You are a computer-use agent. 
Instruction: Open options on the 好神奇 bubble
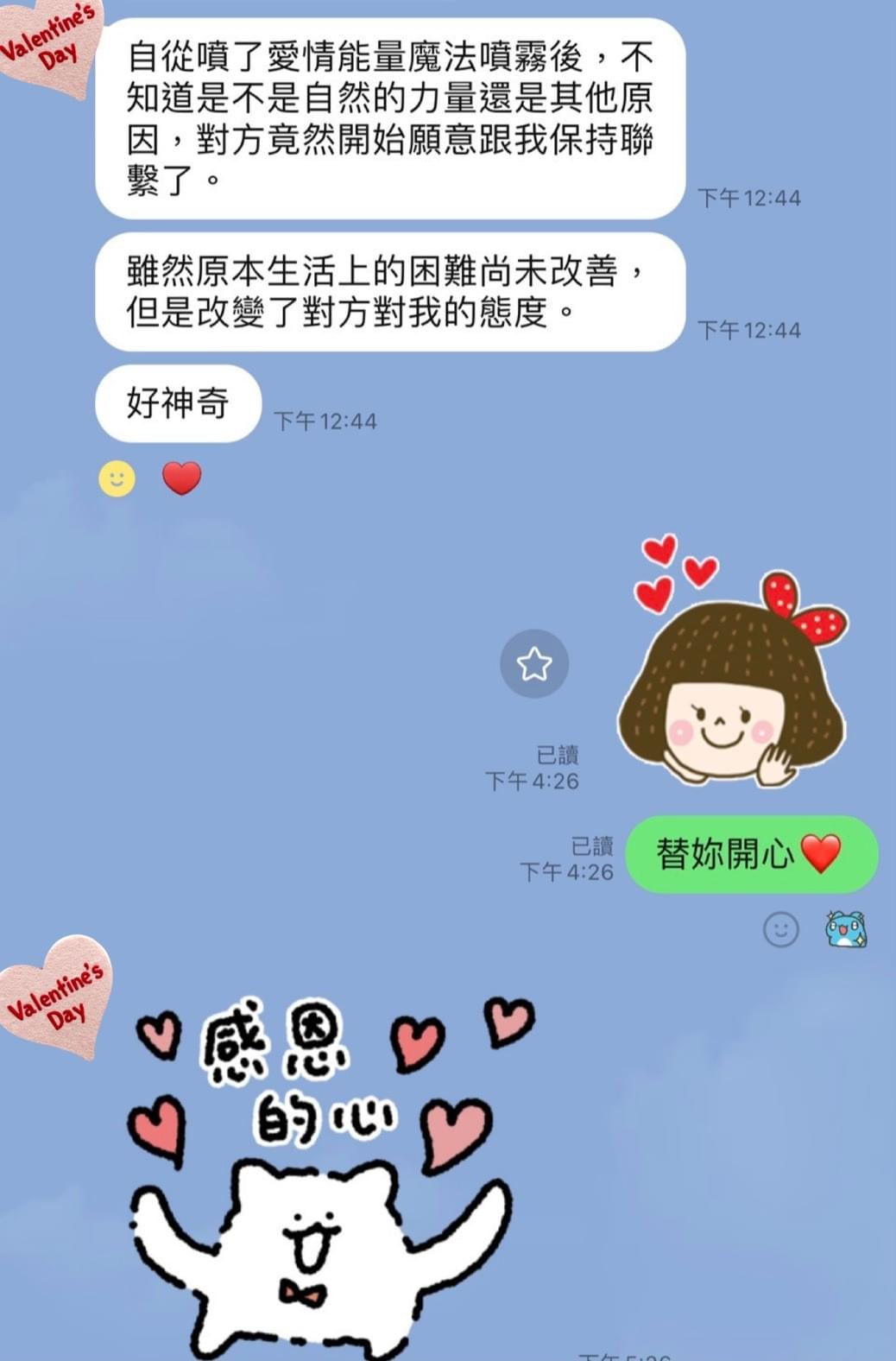177,403
